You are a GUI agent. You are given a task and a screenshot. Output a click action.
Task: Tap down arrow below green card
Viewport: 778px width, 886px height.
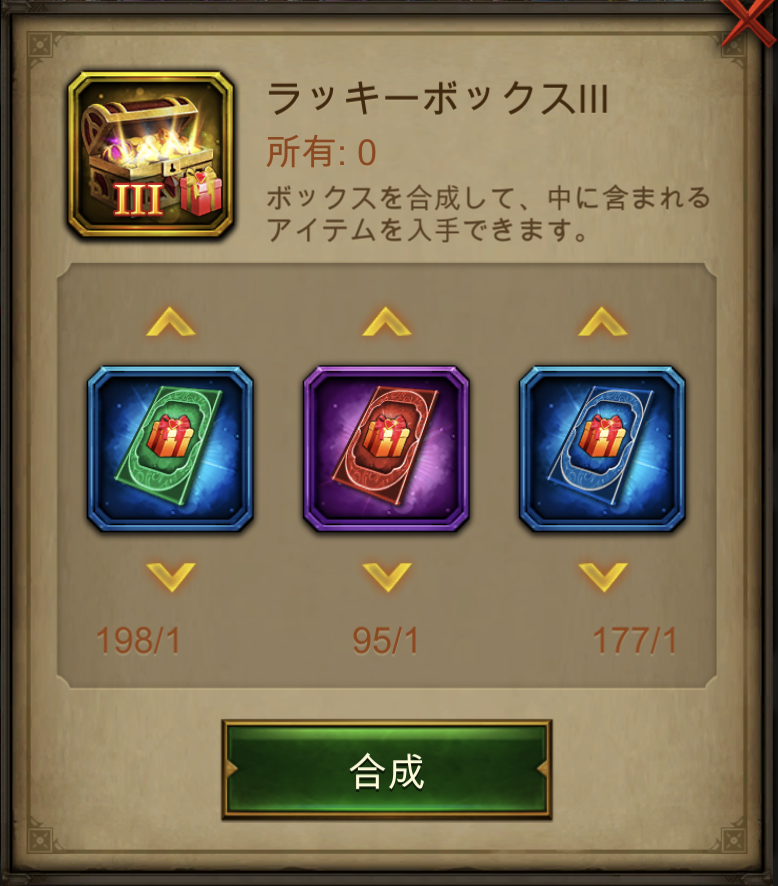[x=171, y=577]
